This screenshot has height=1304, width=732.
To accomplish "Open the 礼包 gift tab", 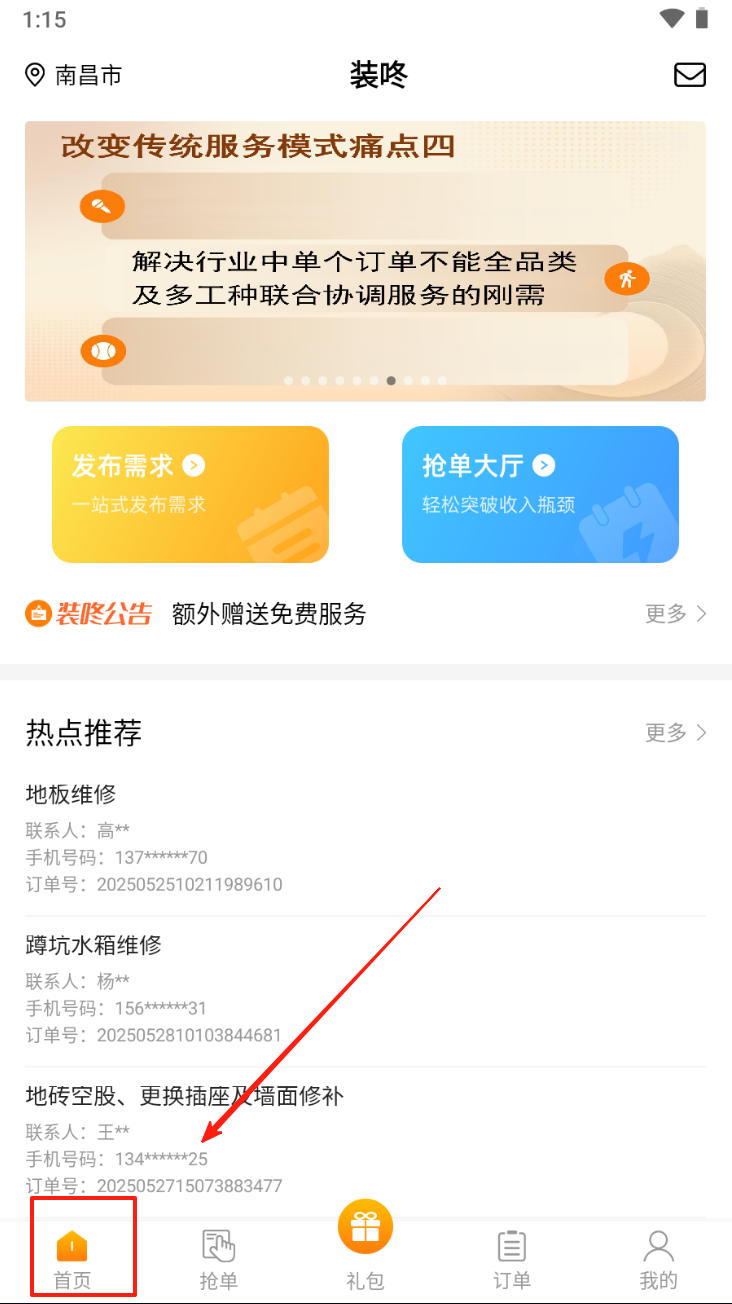I will (365, 1245).
